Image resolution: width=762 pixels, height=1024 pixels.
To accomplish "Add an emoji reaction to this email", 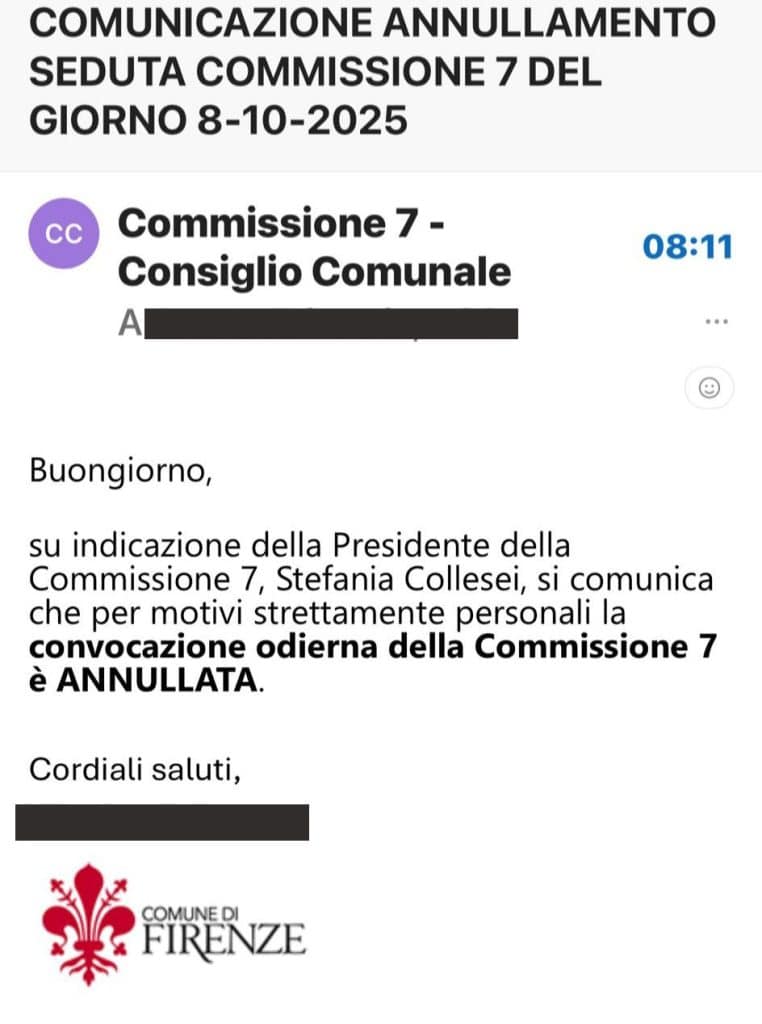I will point(709,389).
